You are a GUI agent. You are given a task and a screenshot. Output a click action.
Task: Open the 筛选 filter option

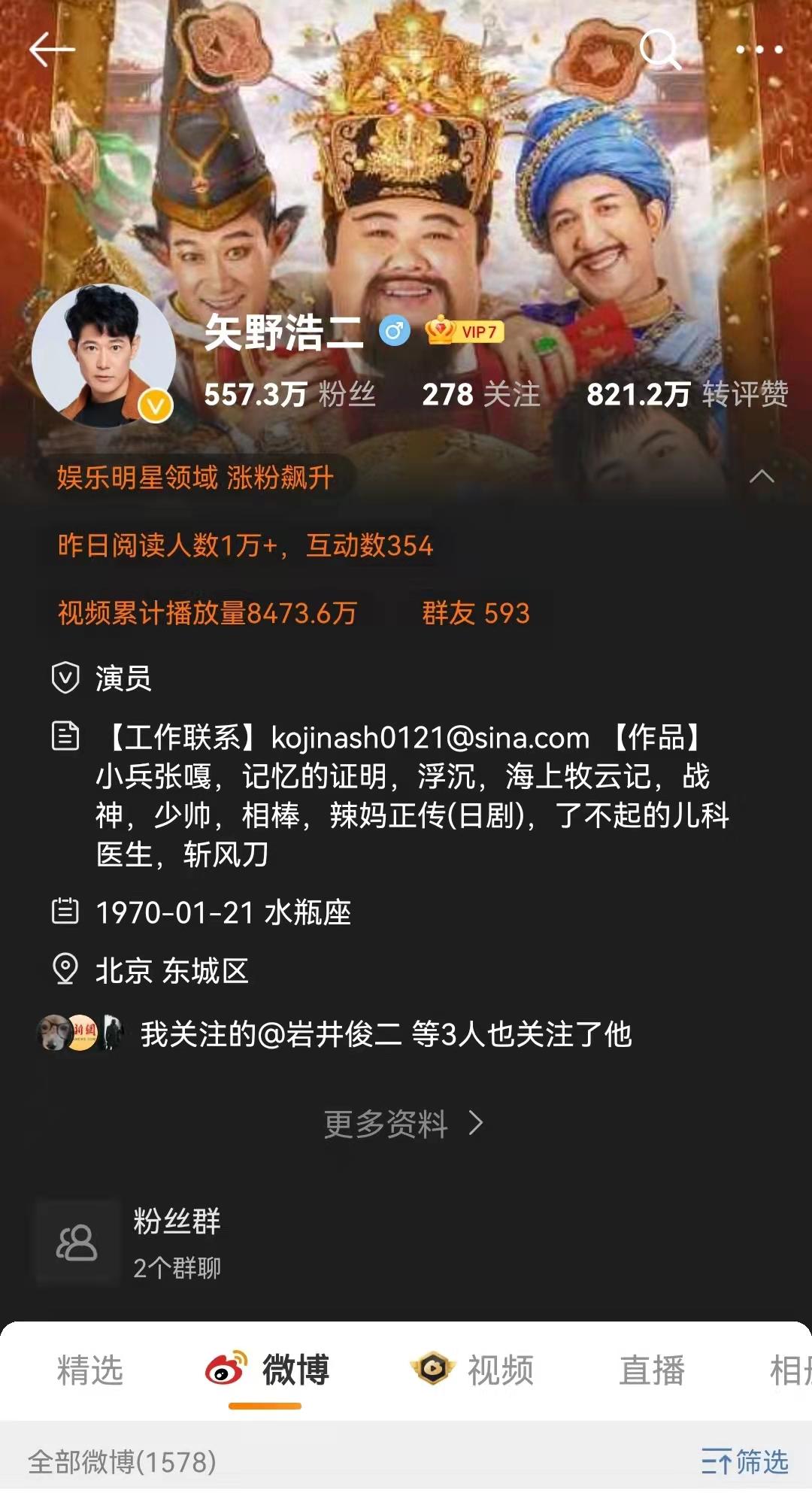744,1461
